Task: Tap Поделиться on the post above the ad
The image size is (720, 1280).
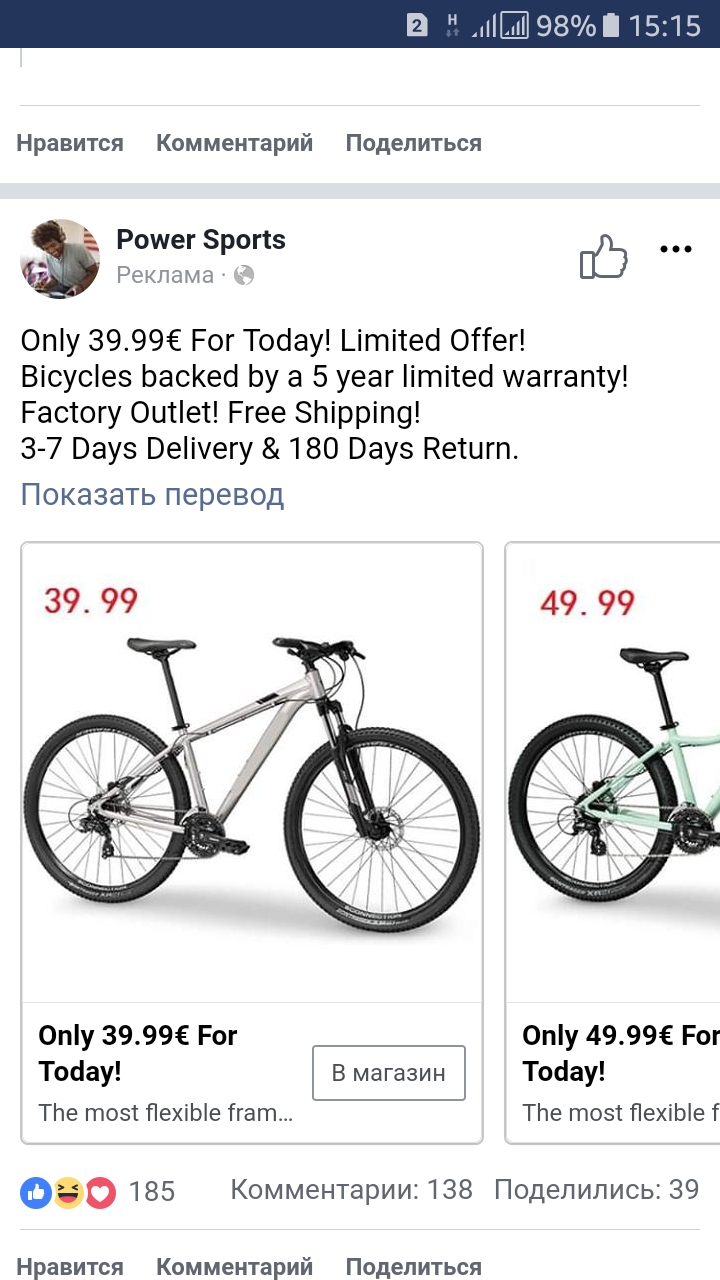Action: coord(413,143)
